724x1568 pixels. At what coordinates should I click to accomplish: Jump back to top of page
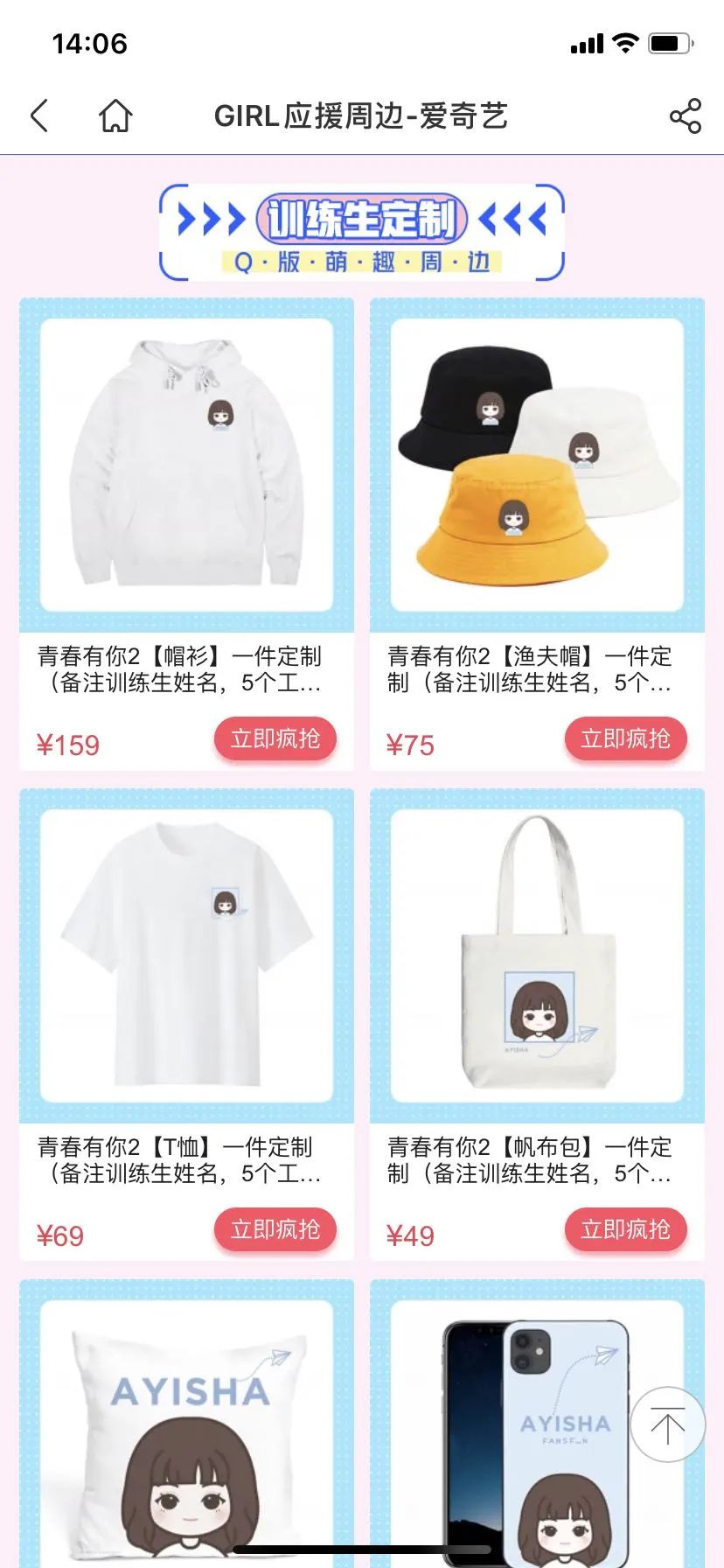click(667, 1425)
